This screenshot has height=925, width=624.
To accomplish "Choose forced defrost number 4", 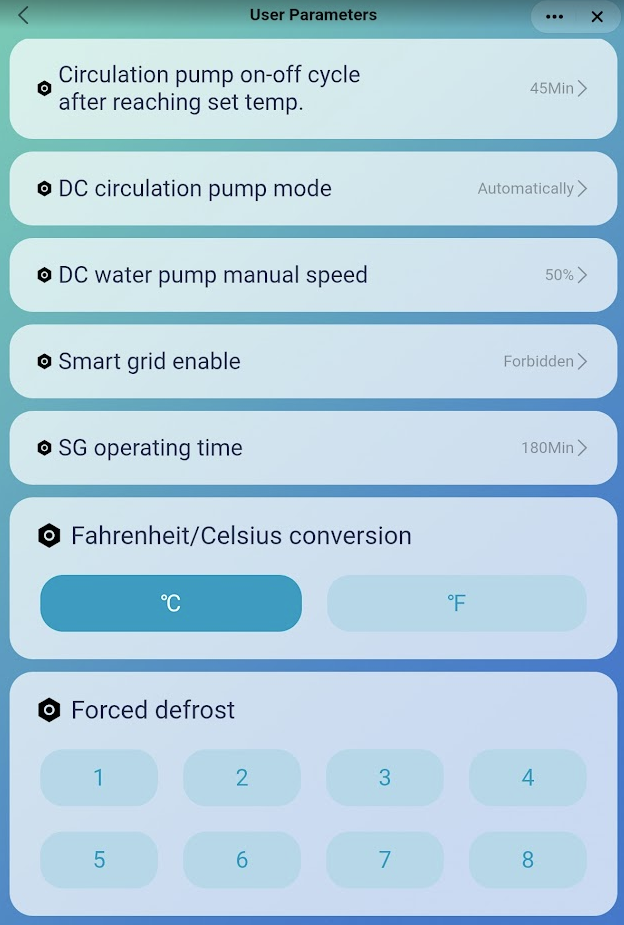I will tap(528, 778).
